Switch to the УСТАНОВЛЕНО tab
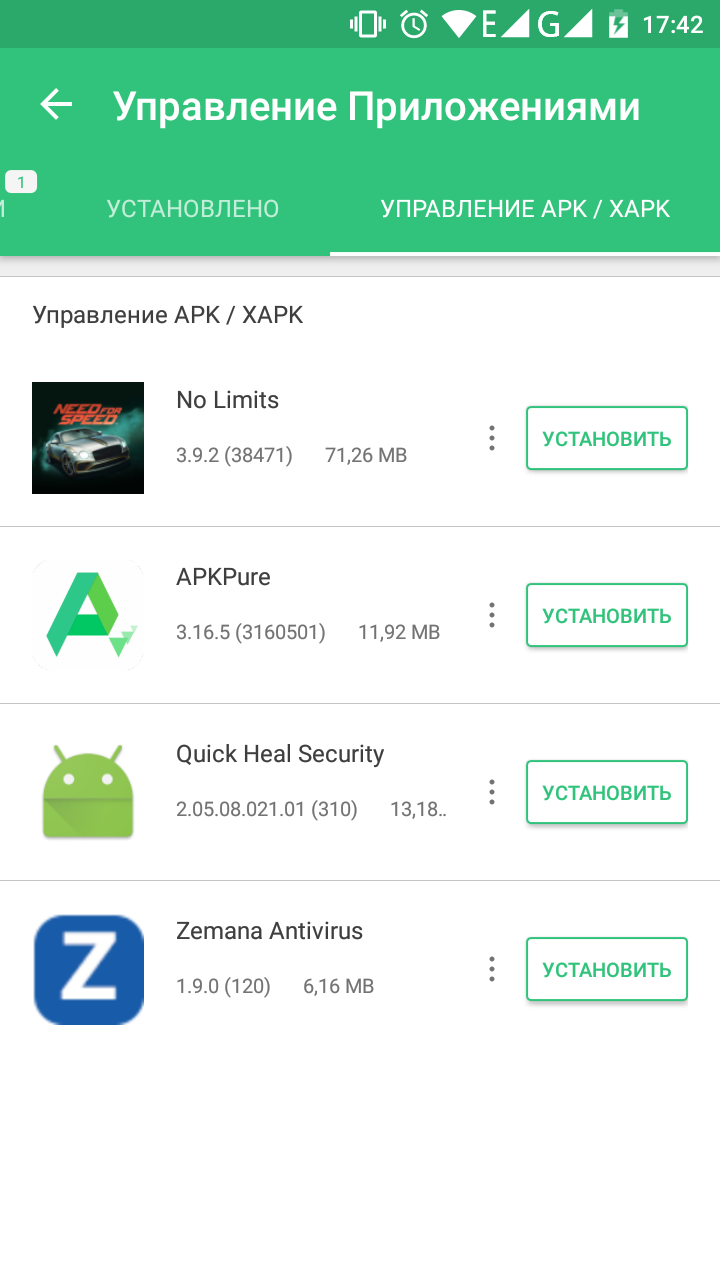Screen dimensions: 720x1280 tap(193, 209)
